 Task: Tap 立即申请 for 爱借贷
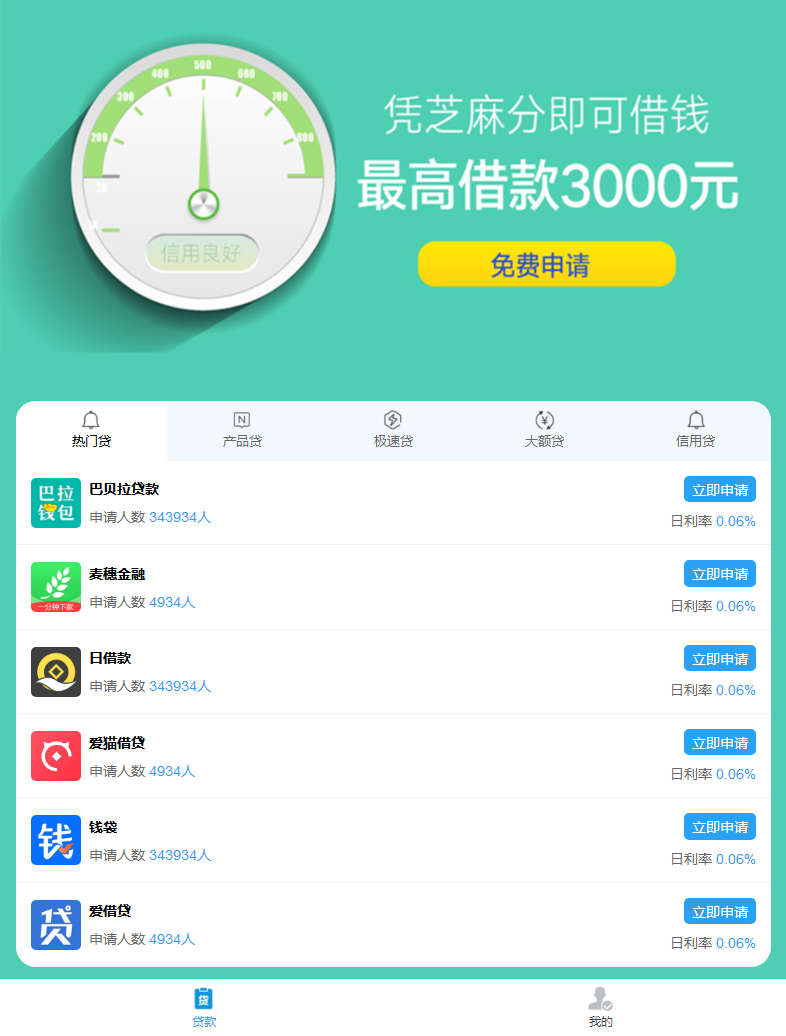(x=719, y=912)
